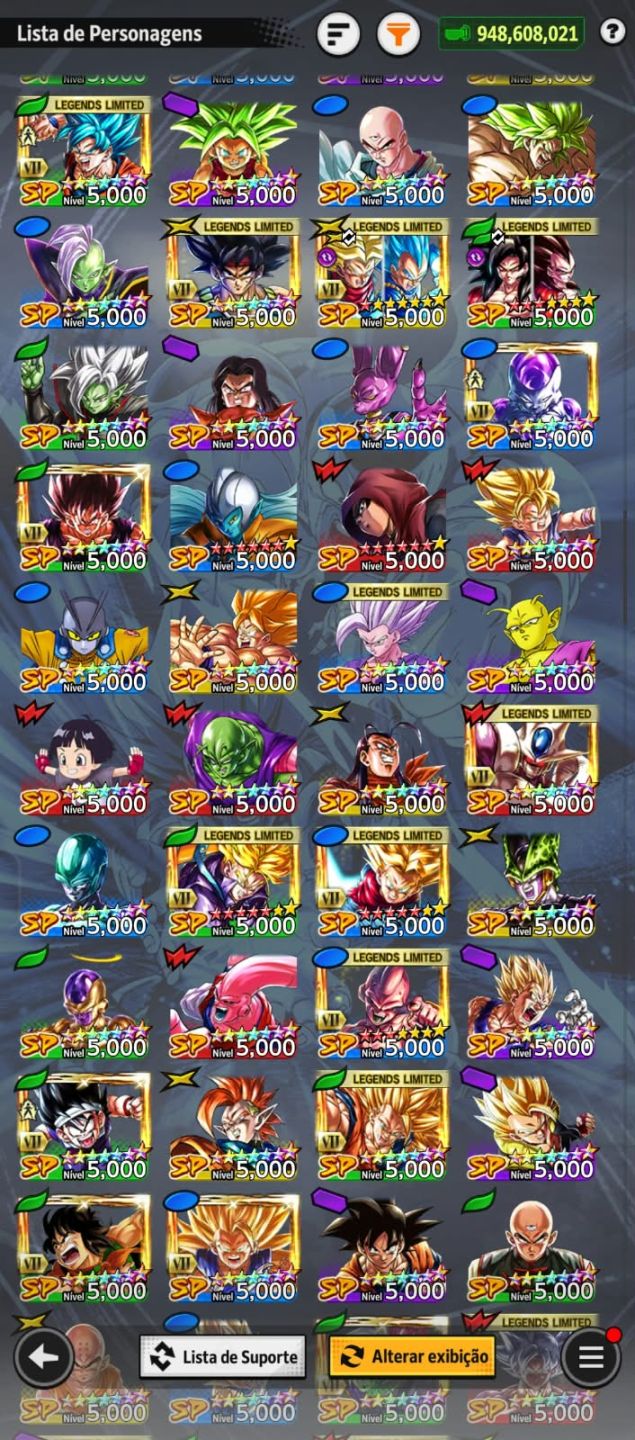This screenshot has height=1440, width=635.
Task: Open the purple Beerus character card
Action: coord(382,397)
